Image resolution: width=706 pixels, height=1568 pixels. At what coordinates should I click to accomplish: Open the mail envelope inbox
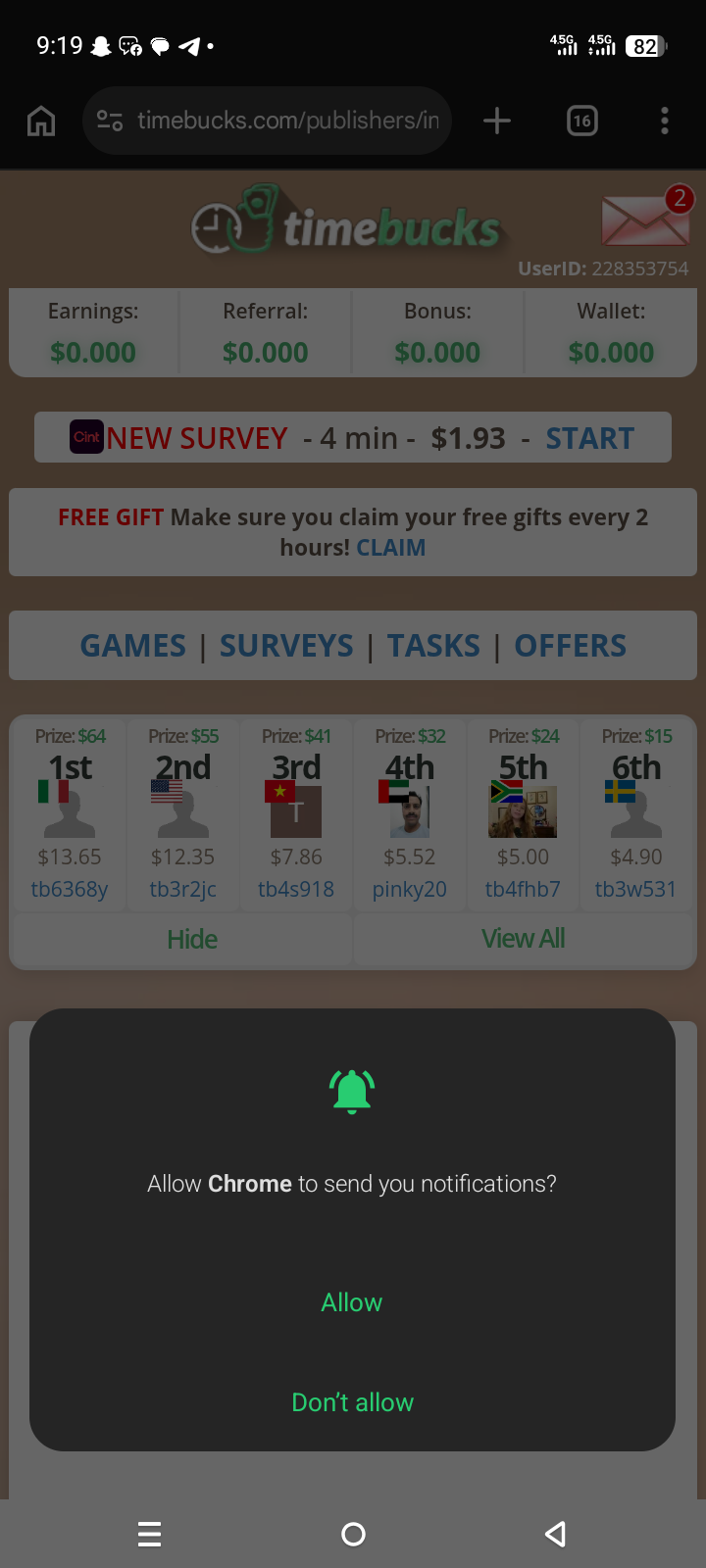[x=645, y=220]
